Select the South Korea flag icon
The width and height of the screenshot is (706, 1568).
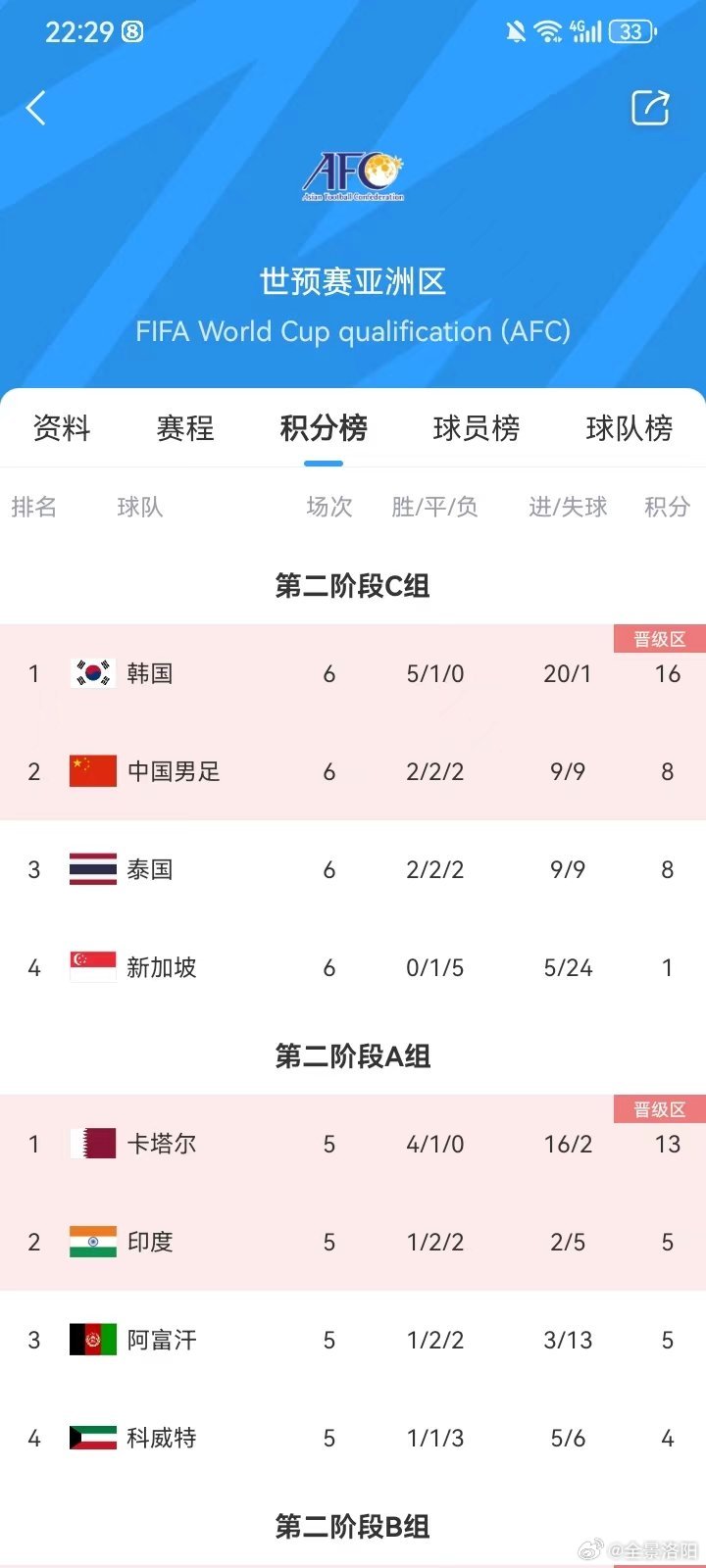92,673
